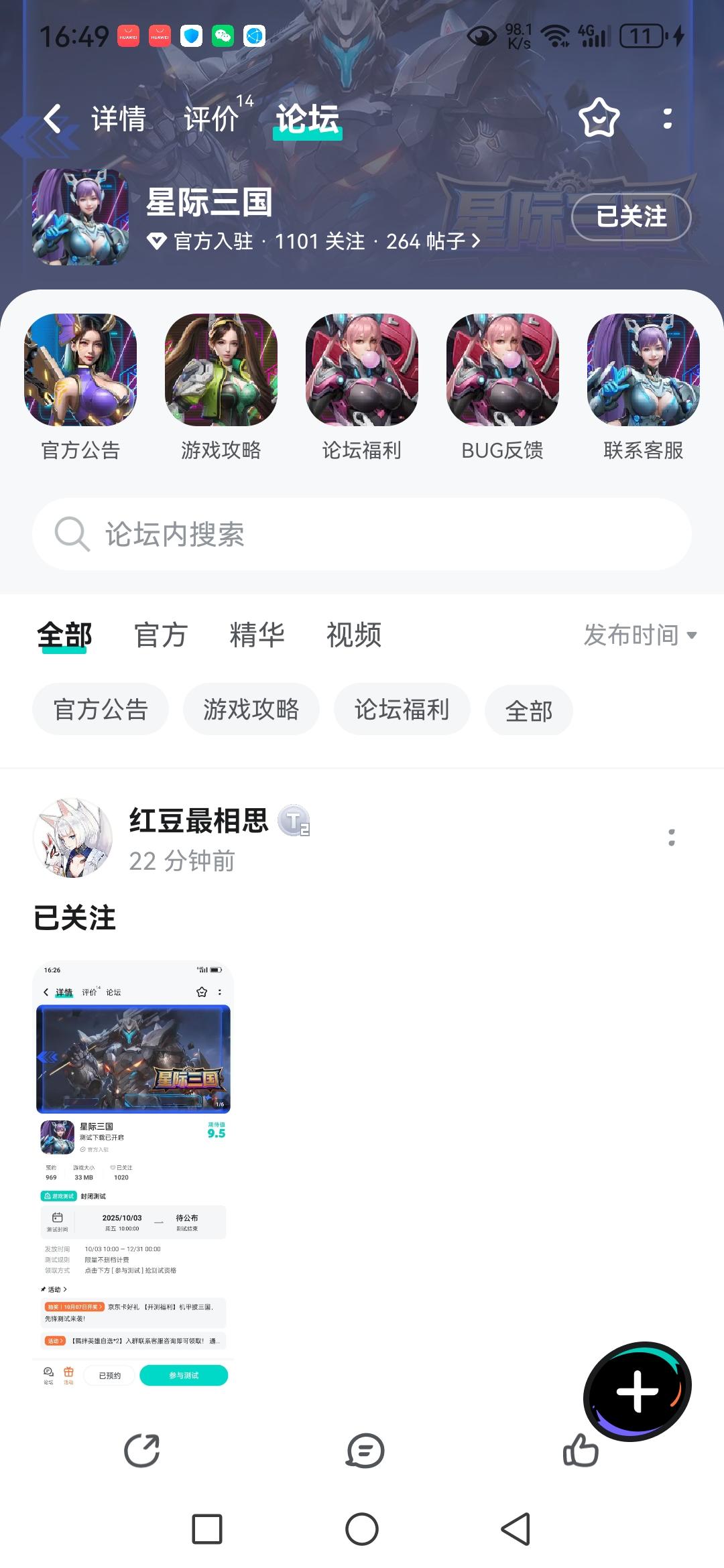Switch to the 详情 tab
Screen dimensions: 724x1568
click(119, 119)
